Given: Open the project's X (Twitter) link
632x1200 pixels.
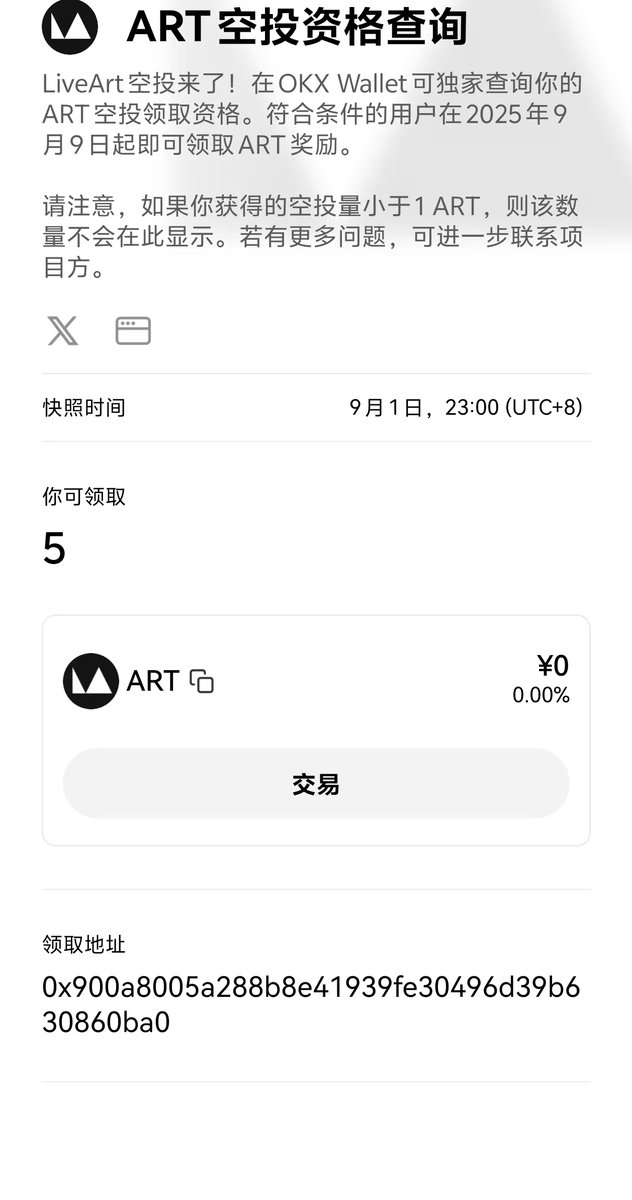Looking at the screenshot, I should [x=63, y=331].
